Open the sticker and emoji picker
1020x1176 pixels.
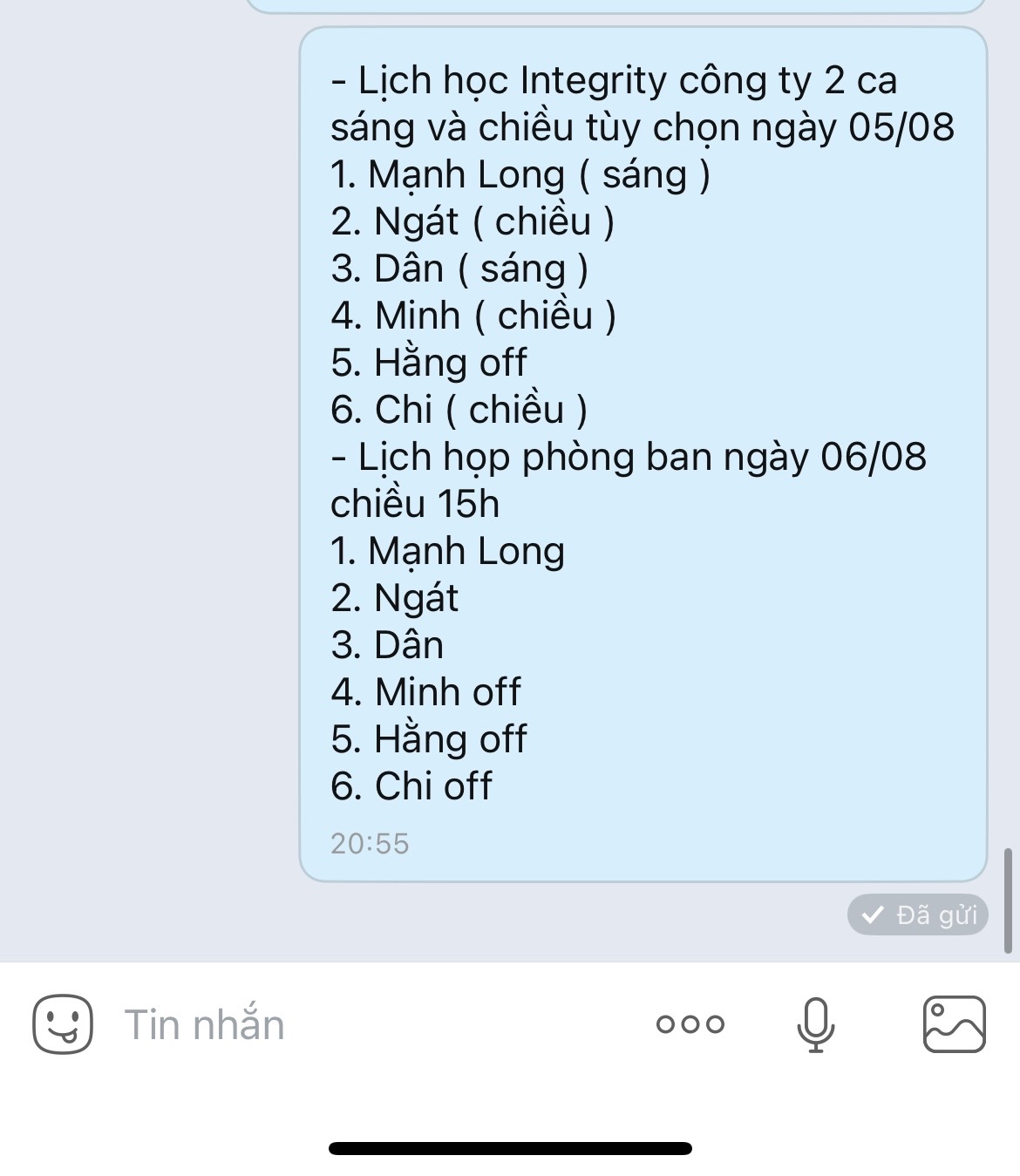63,1023
